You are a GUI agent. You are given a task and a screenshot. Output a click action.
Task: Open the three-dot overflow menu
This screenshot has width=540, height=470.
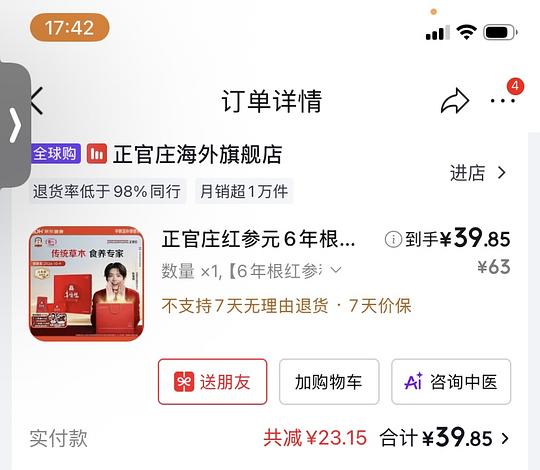(x=503, y=101)
